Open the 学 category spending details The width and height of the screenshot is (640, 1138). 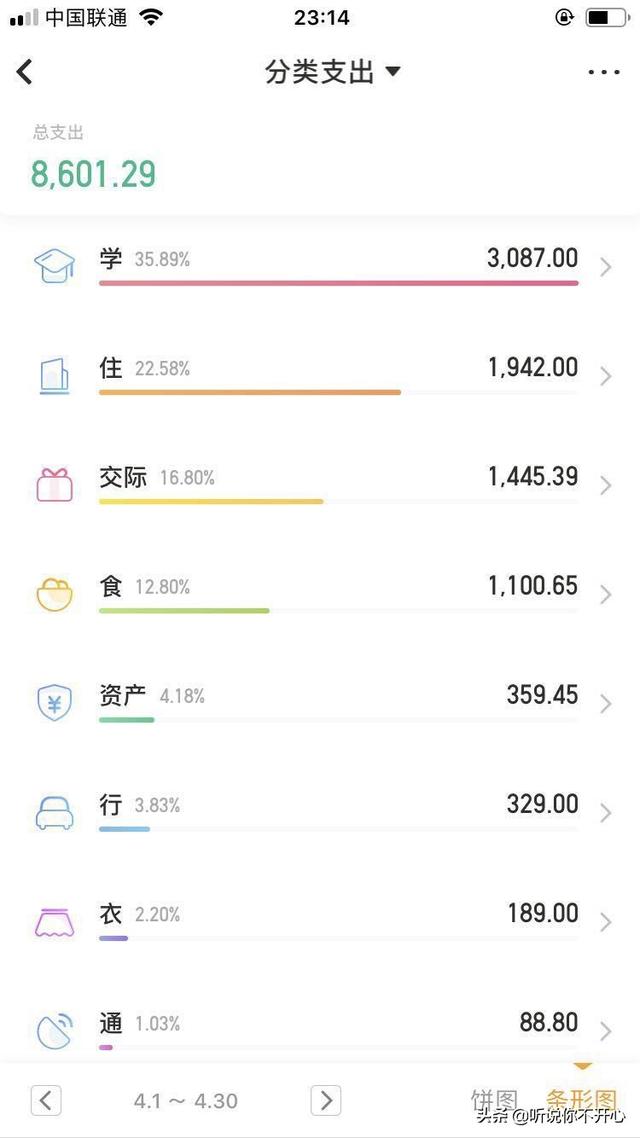[320, 267]
